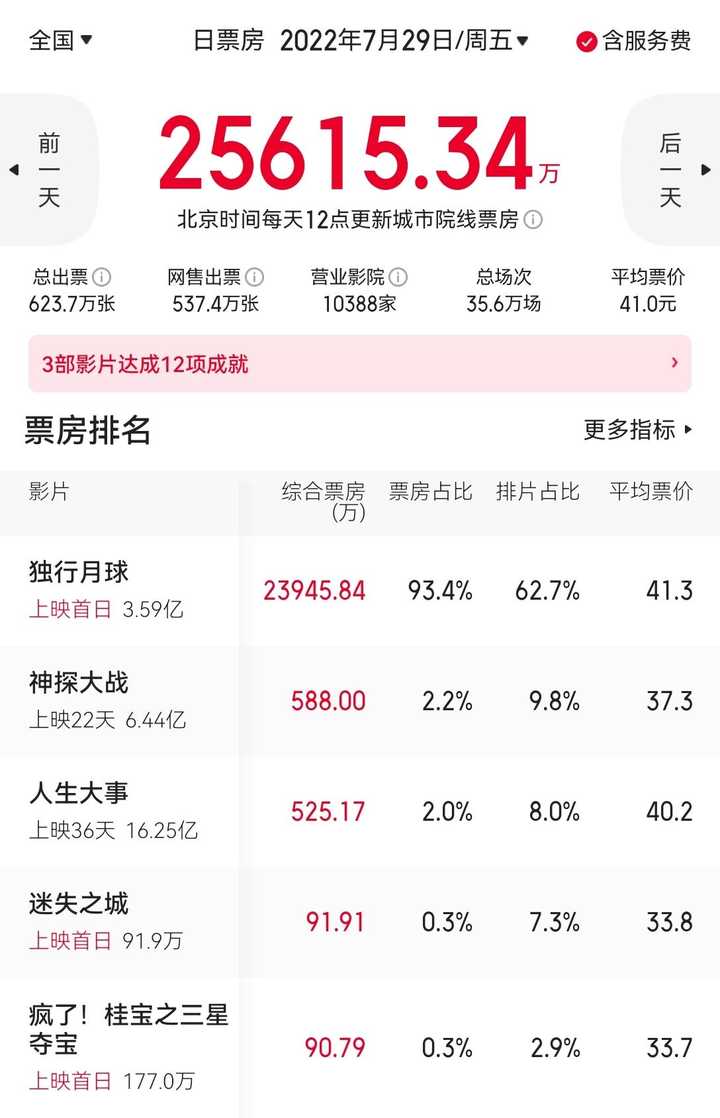Go to the previous day 前一天
The image size is (720, 1118).
click(x=48, y=170)
